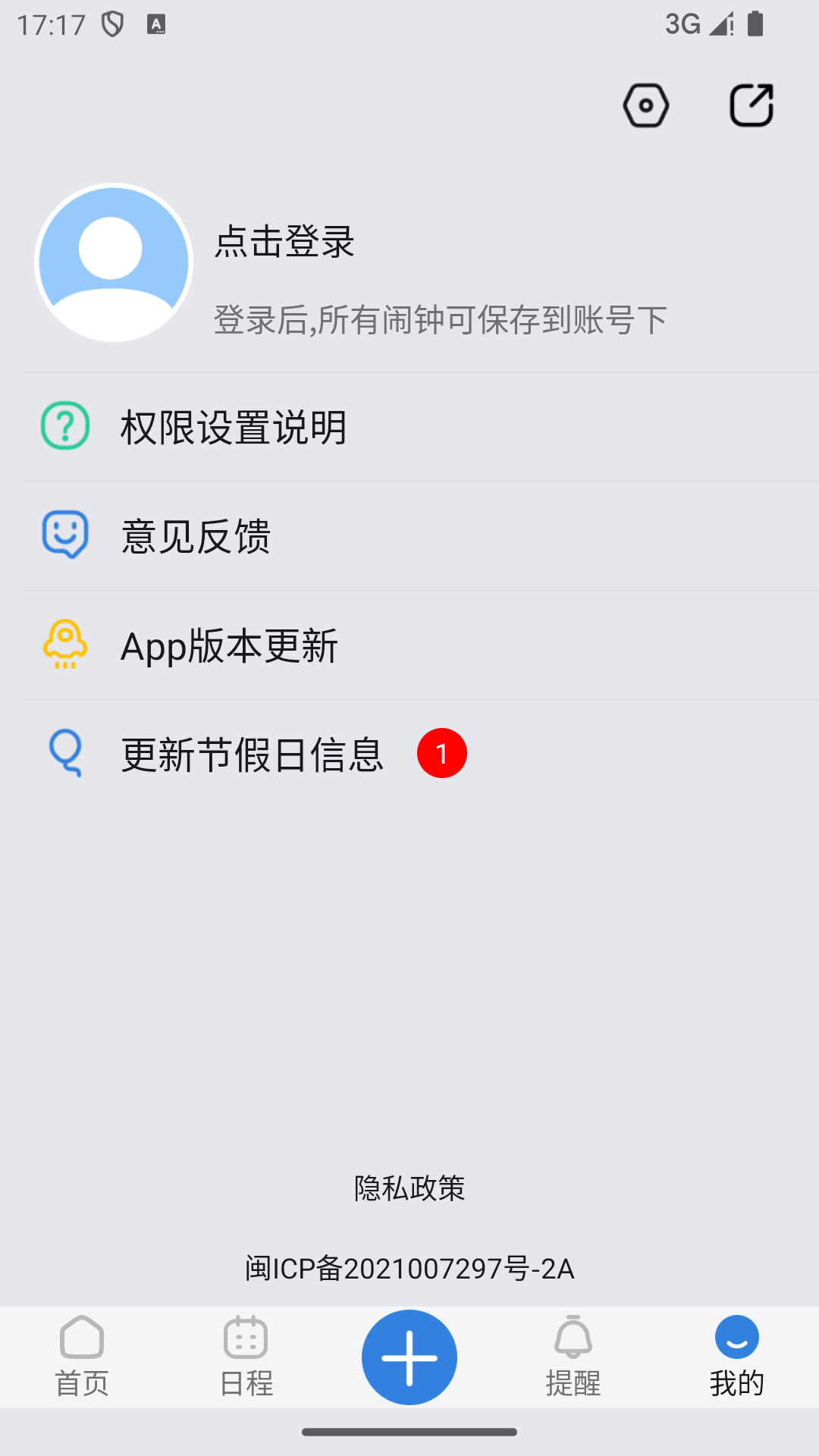Open the 隐私政策 privacy policy link
Viewport: 819px width, 1456px height.
(x=409, y=1188)
